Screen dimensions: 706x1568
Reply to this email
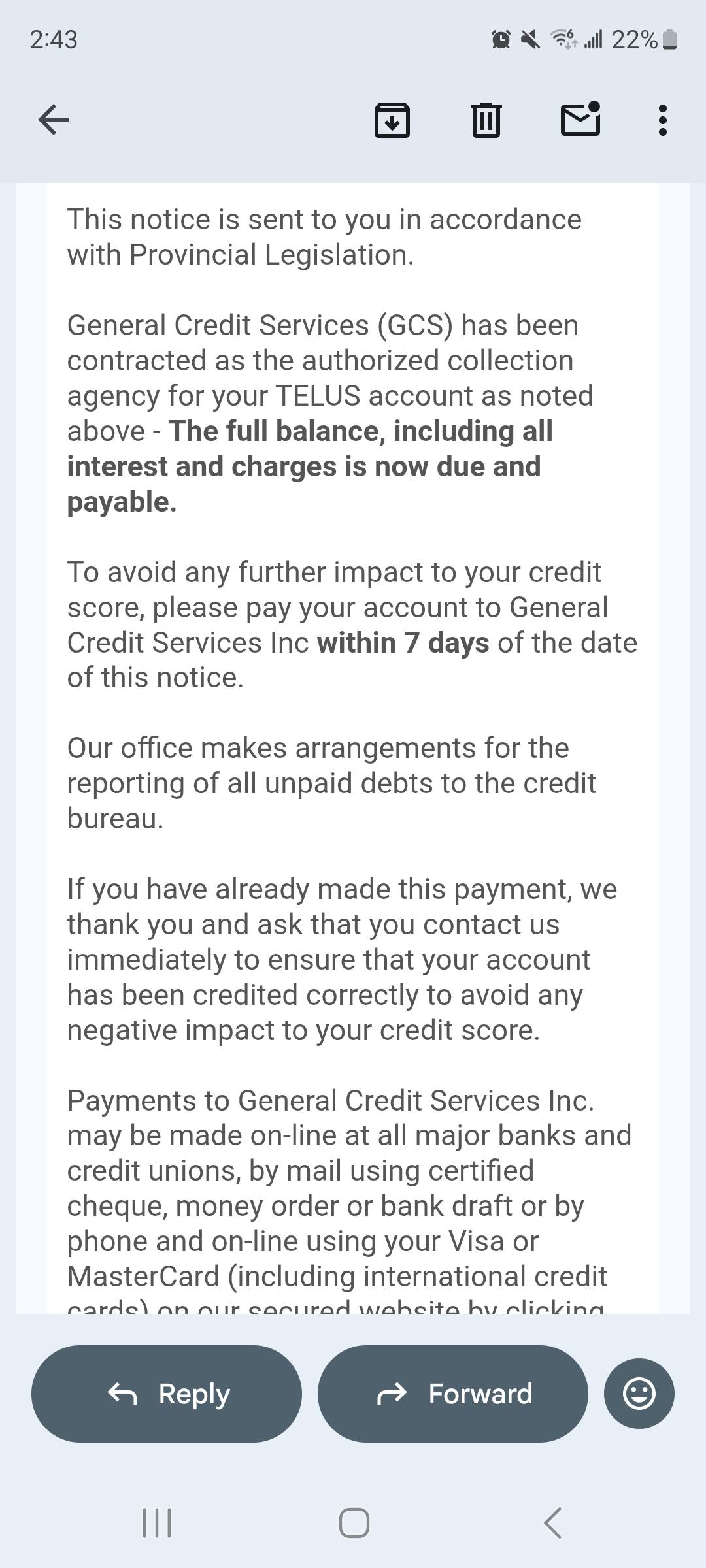(x=167, y=1394)
